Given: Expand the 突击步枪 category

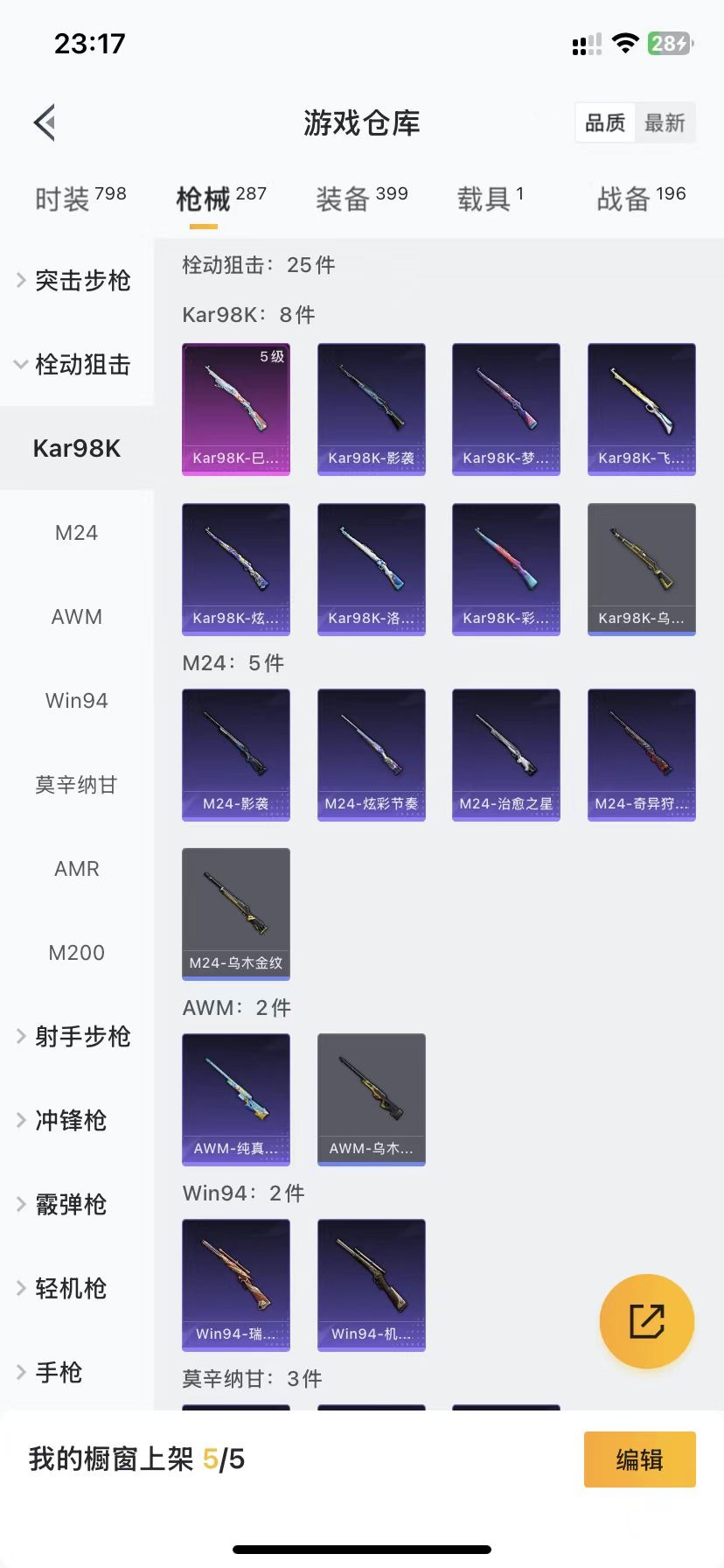Looking at the screenshot, I should click(77, 280).
